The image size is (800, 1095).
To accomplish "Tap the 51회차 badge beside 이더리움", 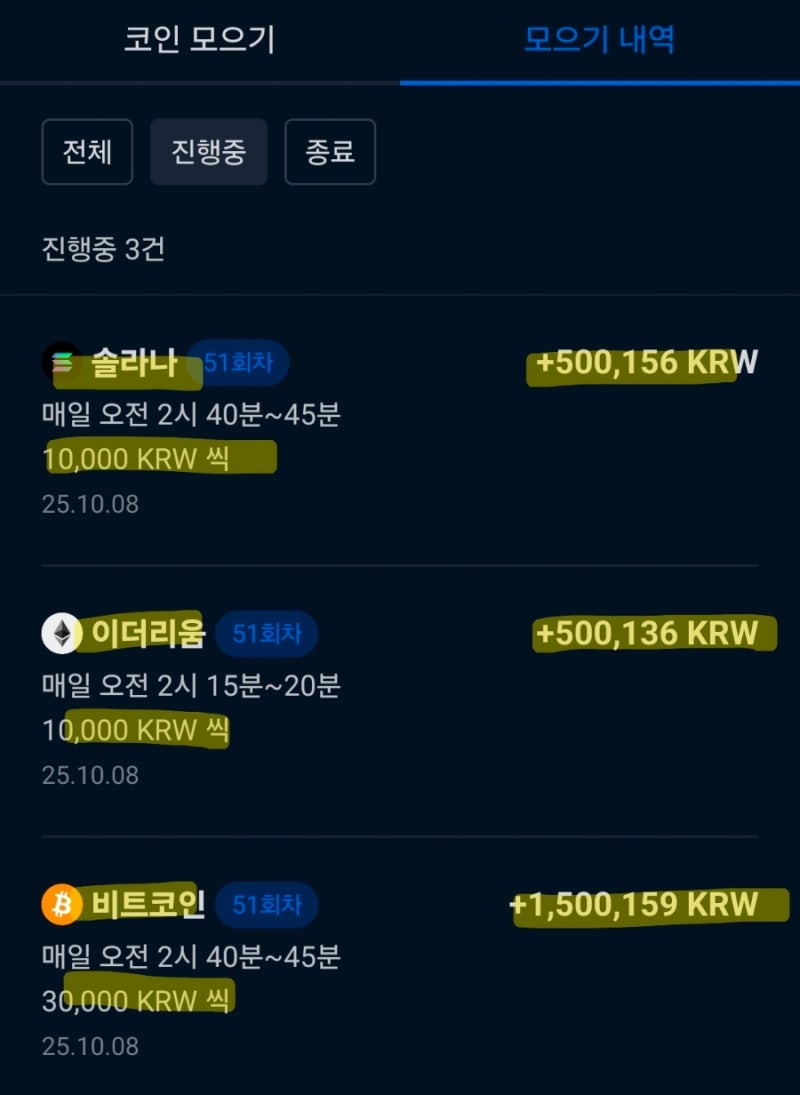I will [266, 633].
